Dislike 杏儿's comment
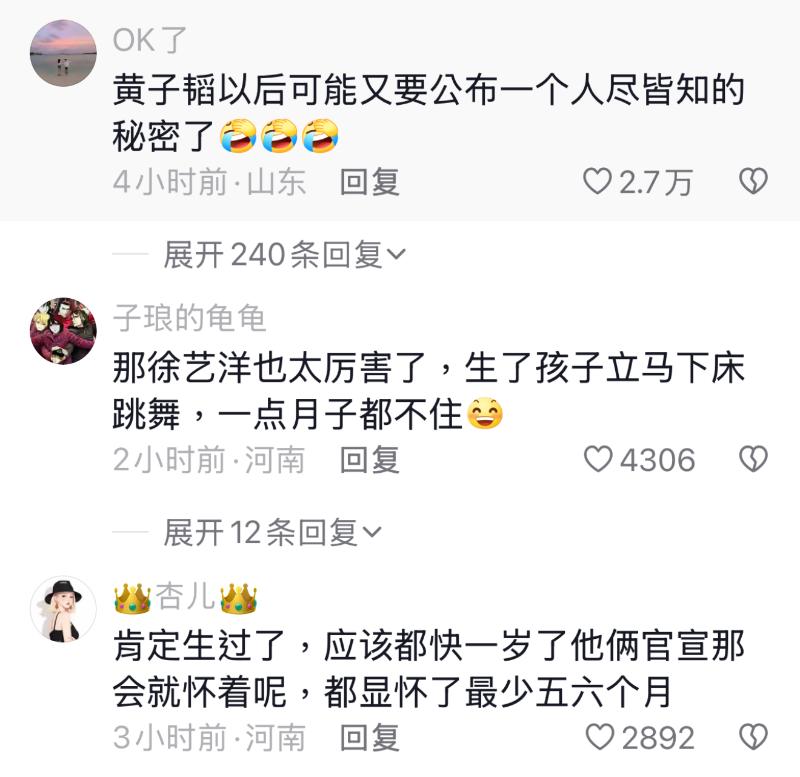The height and width of the screenshot is (777, 800). 752,738
